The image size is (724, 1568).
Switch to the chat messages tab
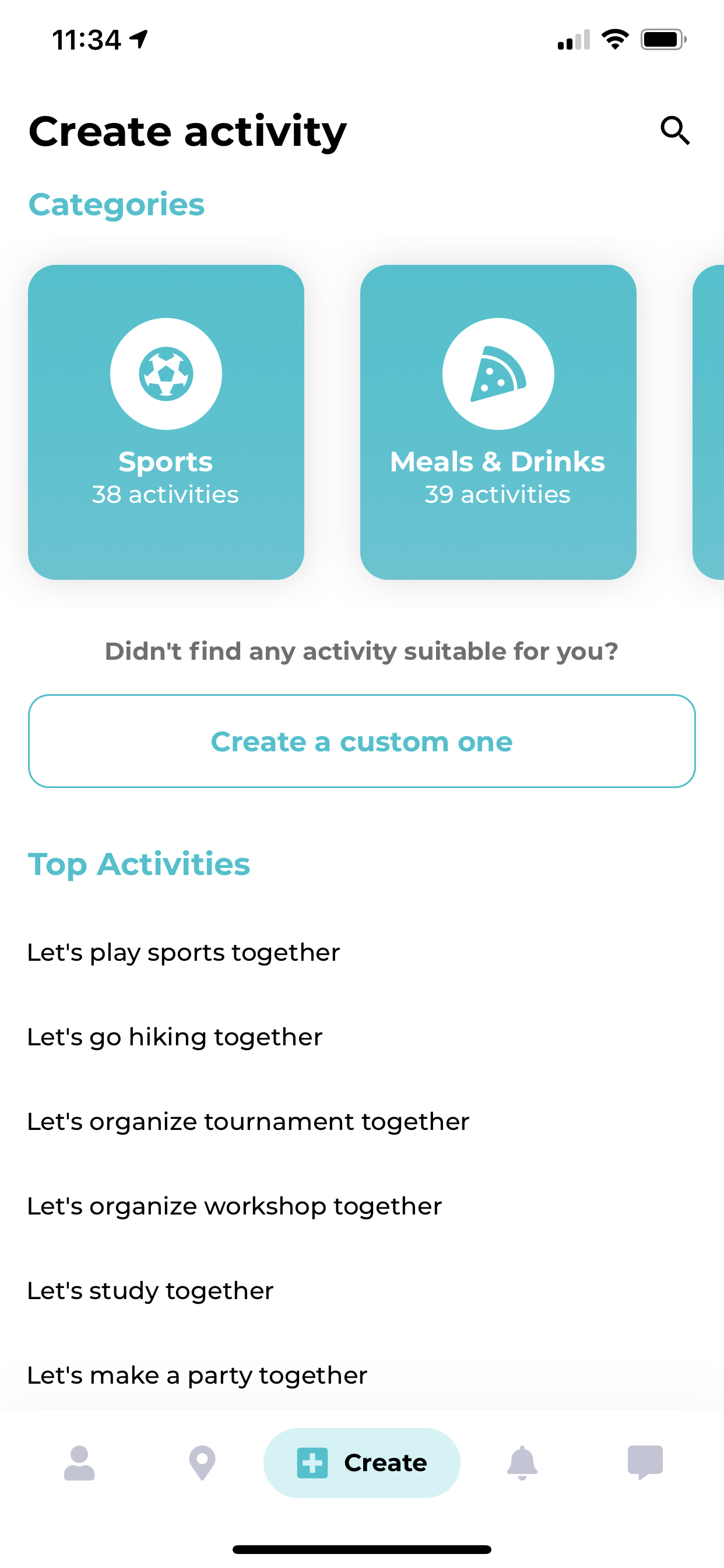(645, 1462)
